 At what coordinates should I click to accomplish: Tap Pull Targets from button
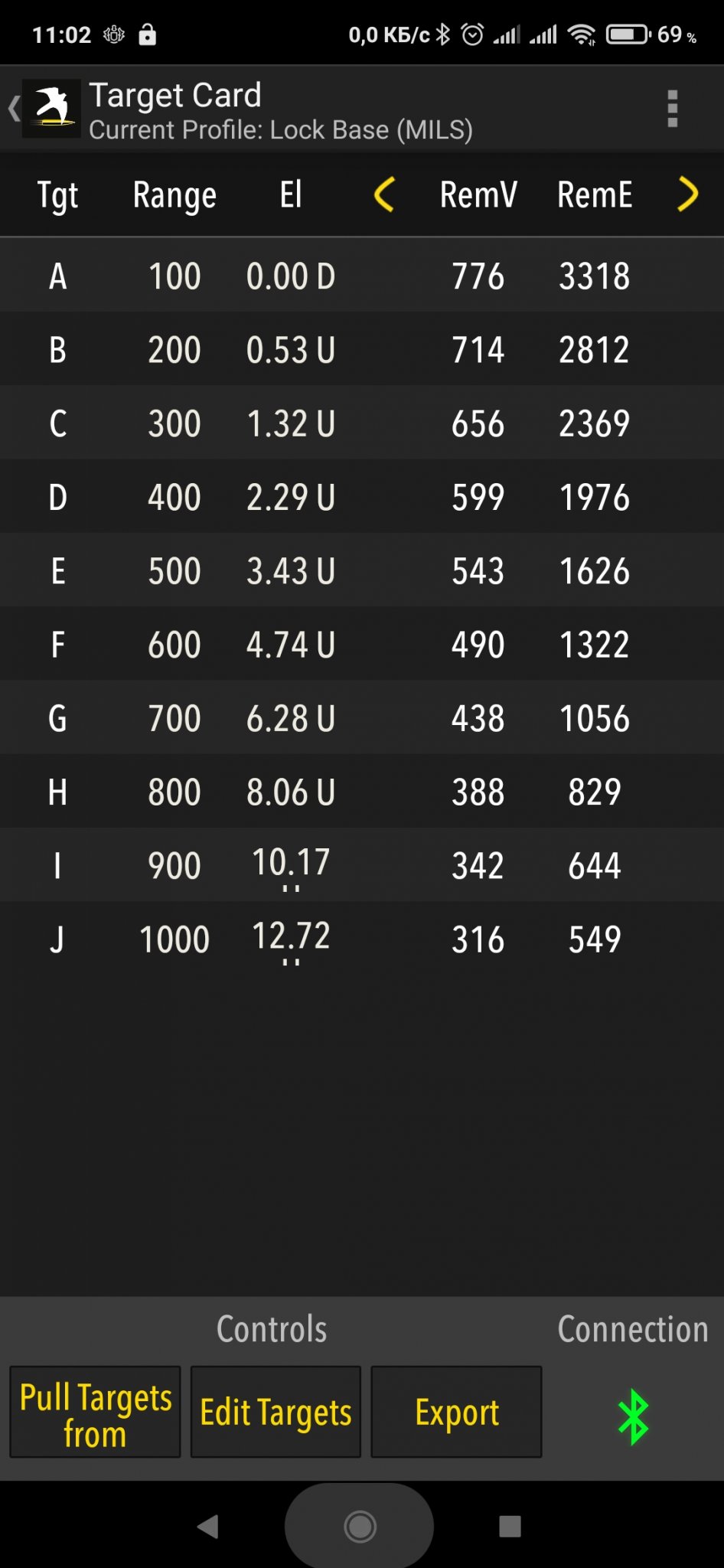pos(96,1413)
